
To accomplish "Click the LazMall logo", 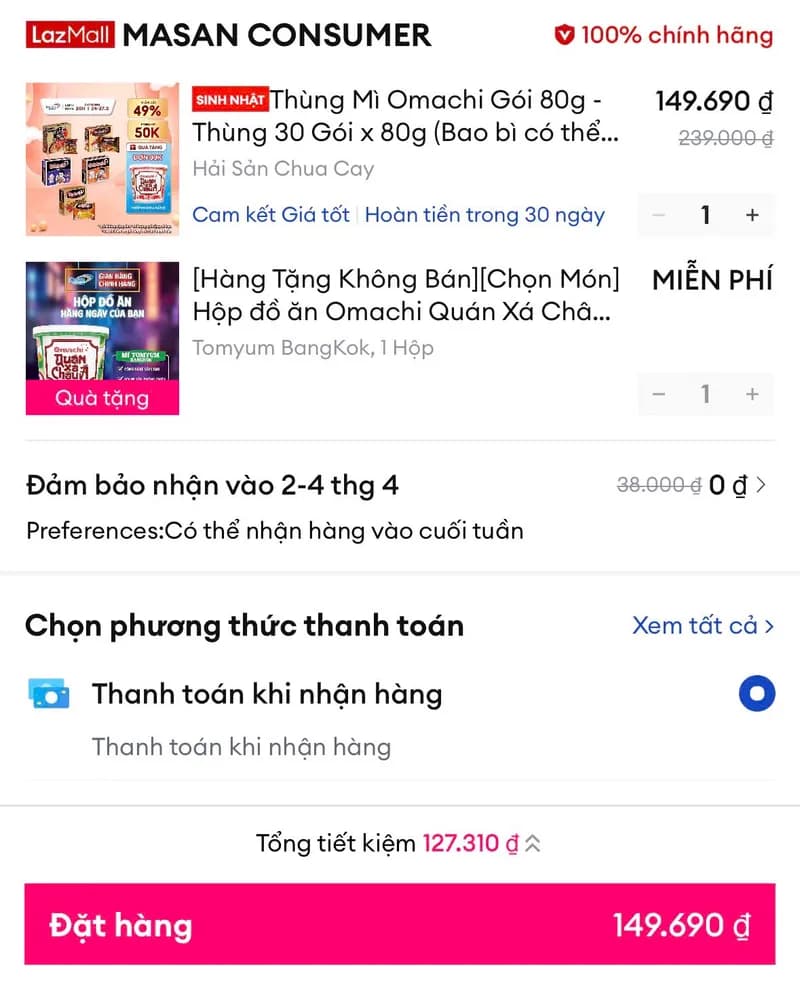I will [68, 33].
